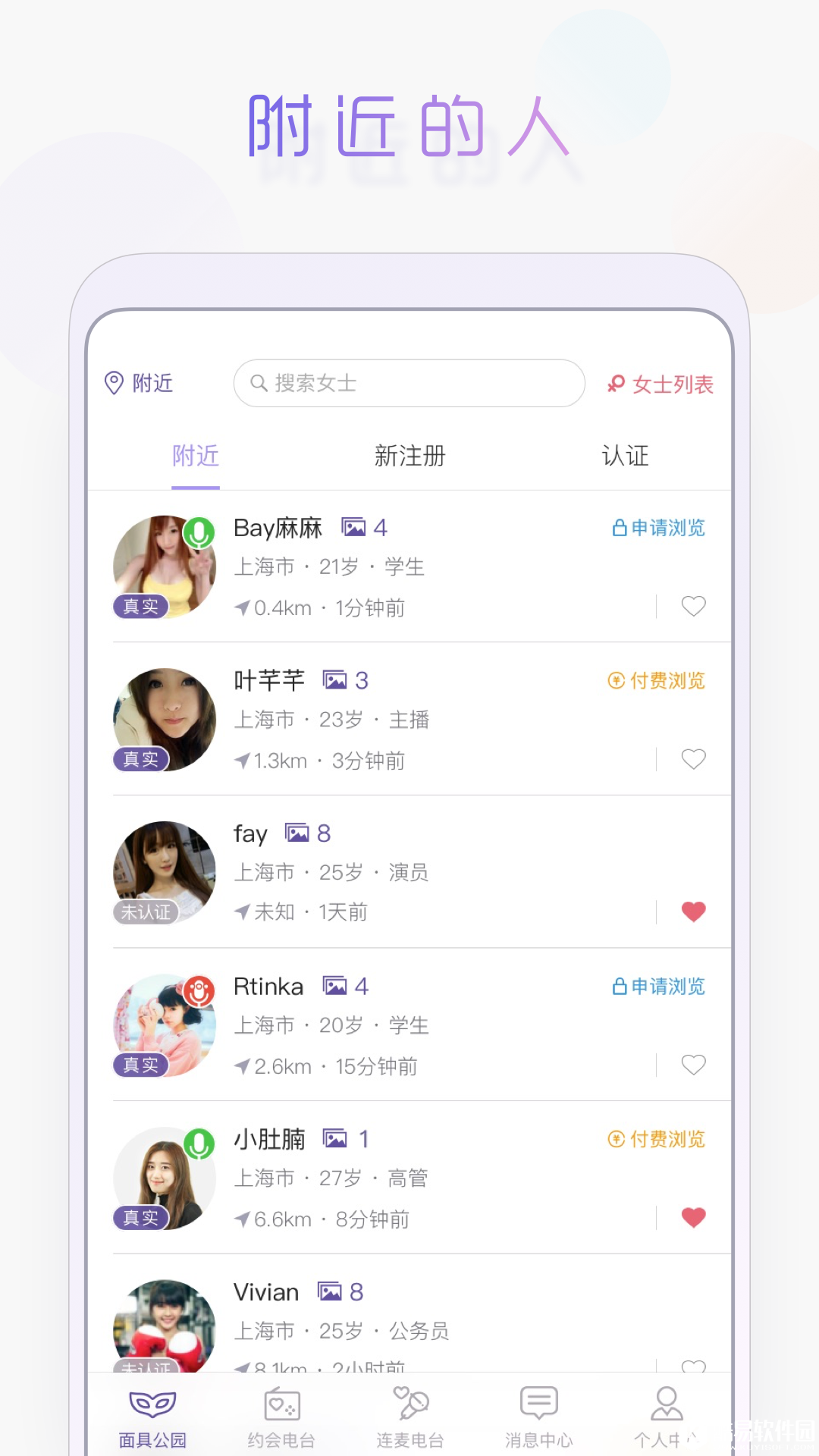Open the 连麦电台 microphone icon
The width and height of the screenshot is (819, 1456).
409,1401
